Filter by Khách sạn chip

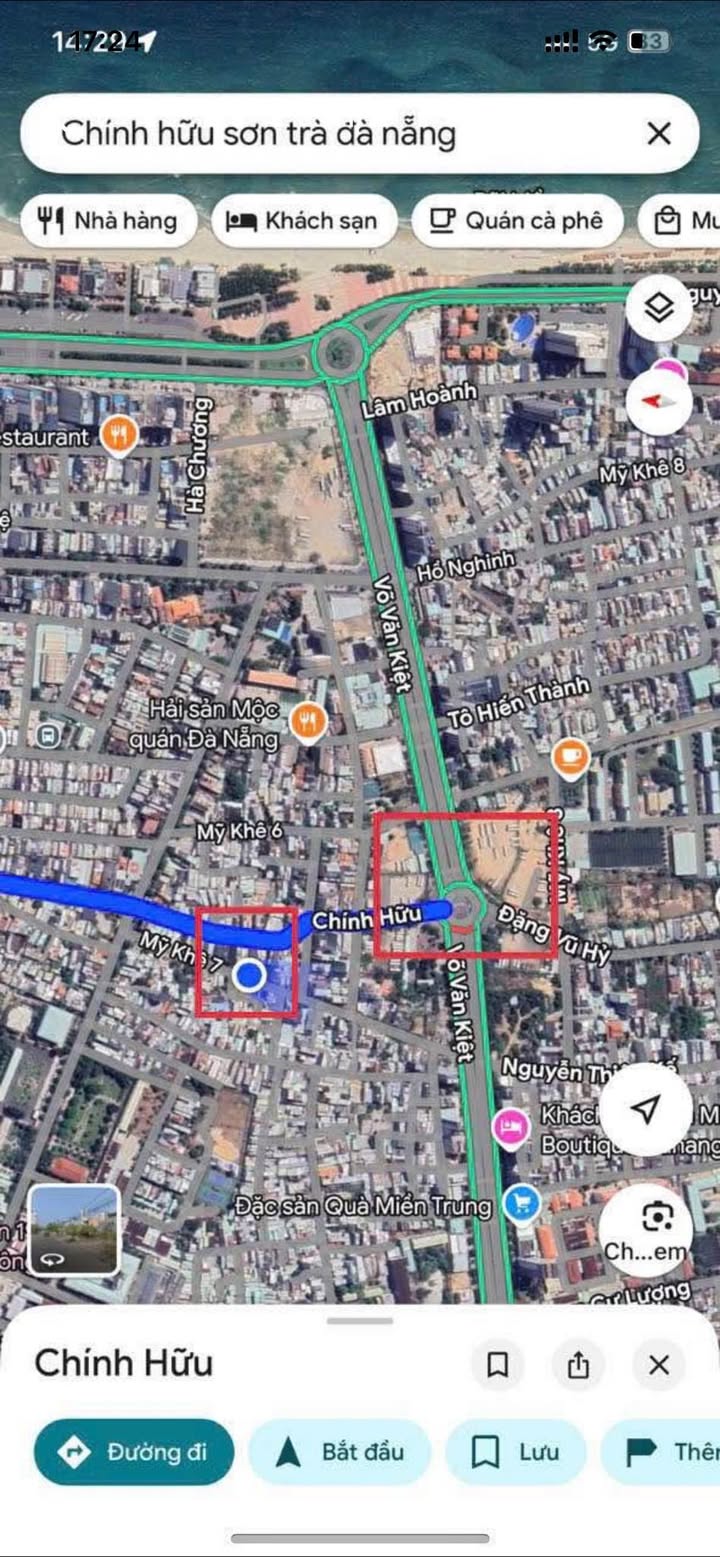coord(304,221)
